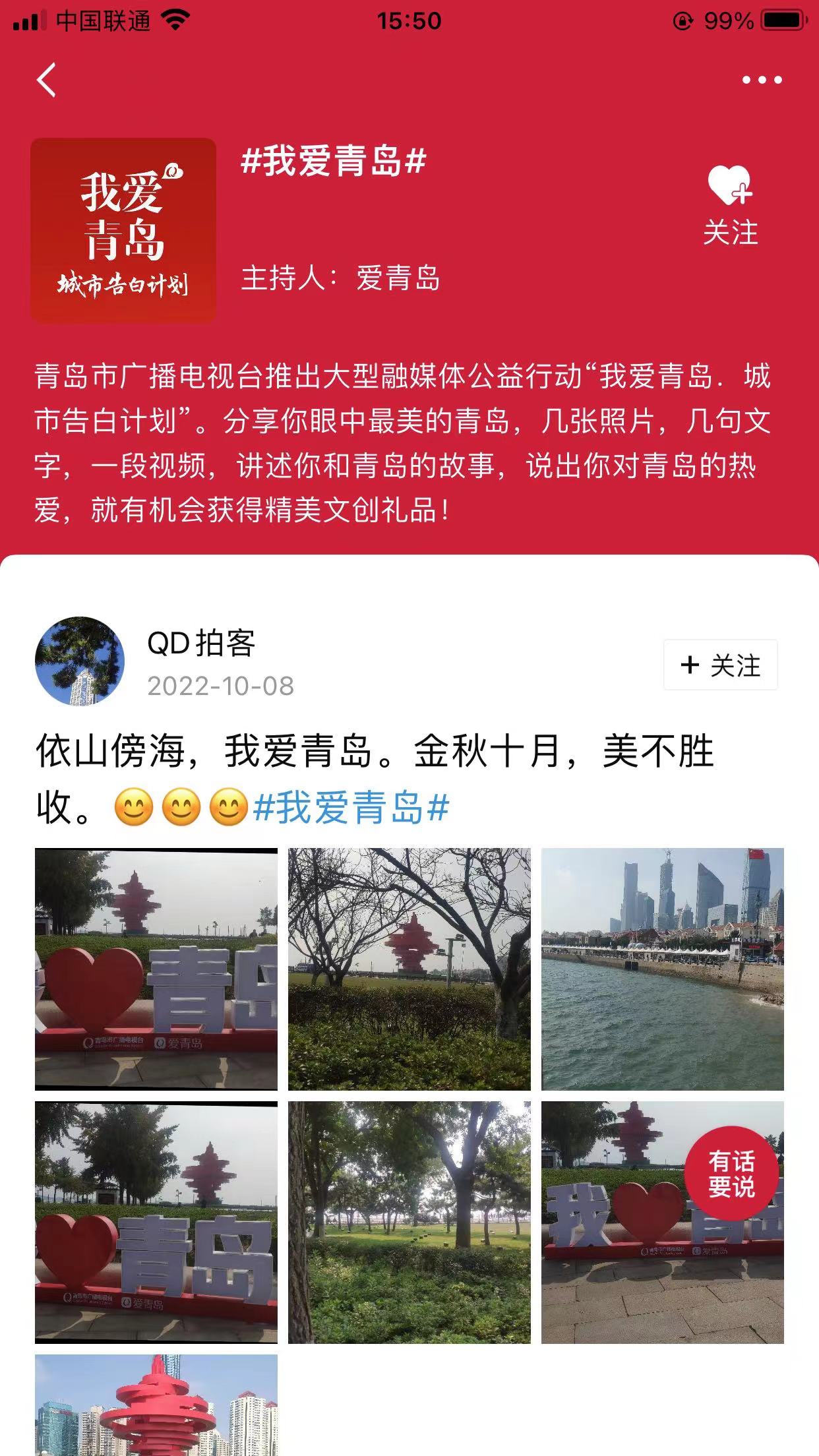Open QD拍客's profile avatar
Image resolution: width=819 pixels, height=1456 pixels.
[x=80, y=661]
